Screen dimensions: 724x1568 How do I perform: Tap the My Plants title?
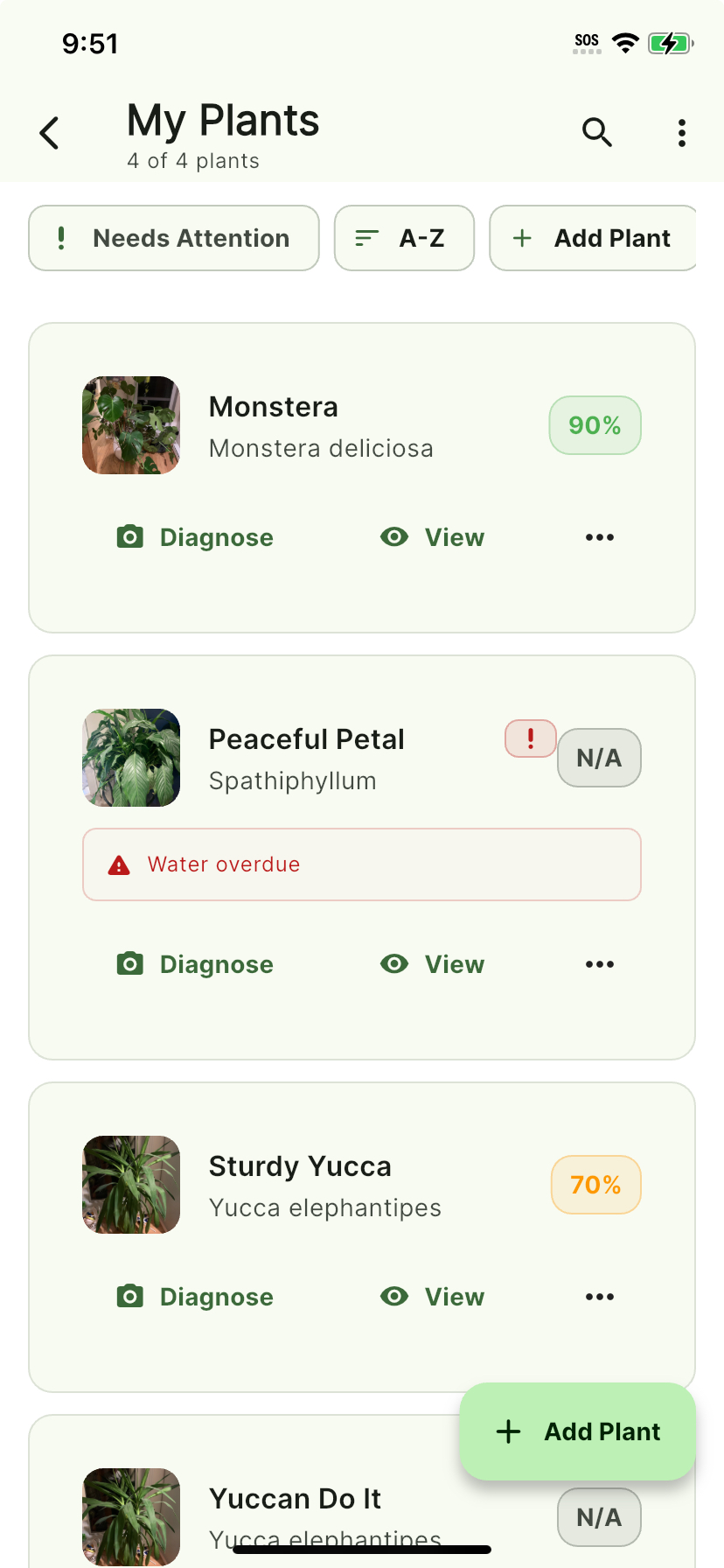[222, 120]
